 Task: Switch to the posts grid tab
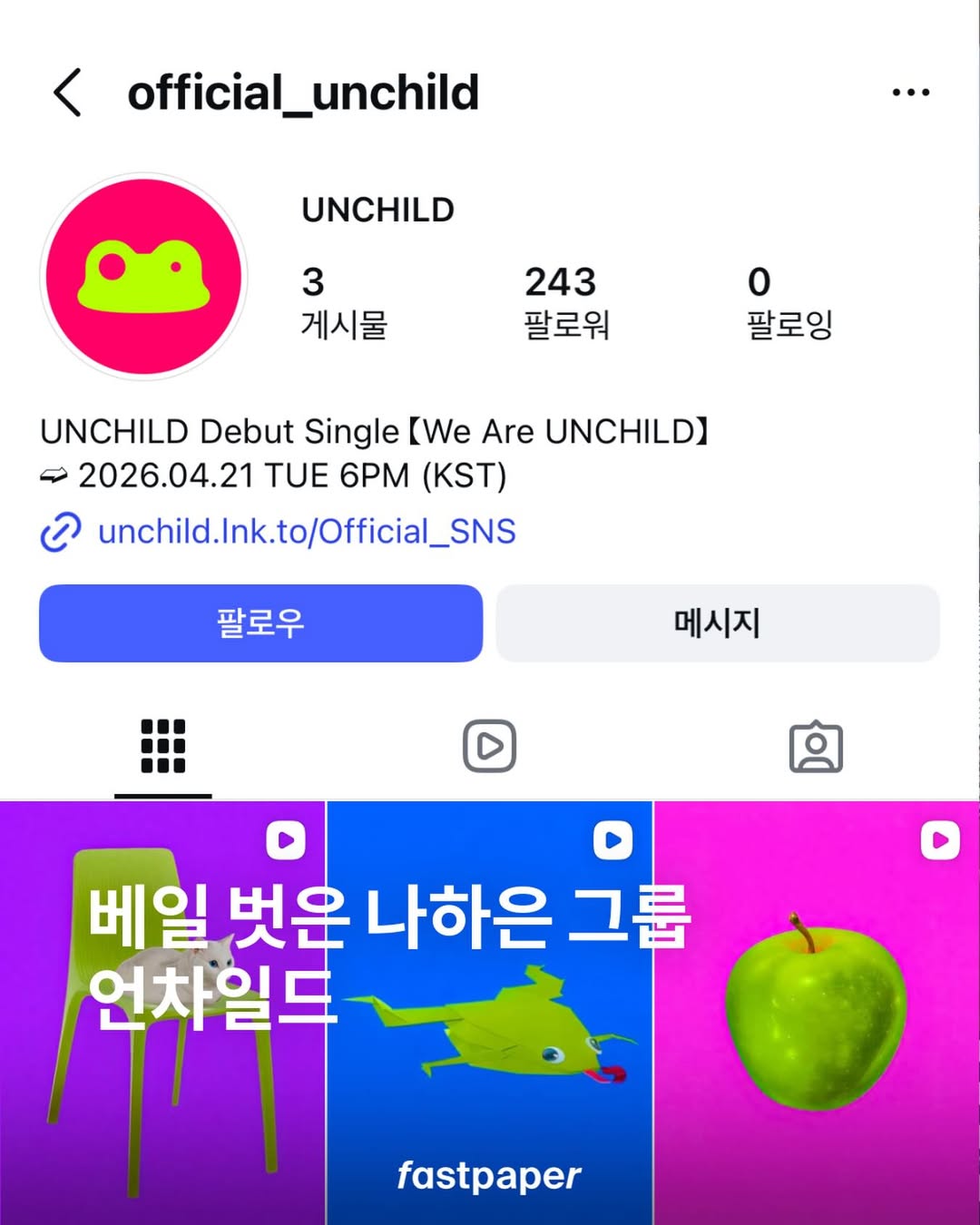163,747
